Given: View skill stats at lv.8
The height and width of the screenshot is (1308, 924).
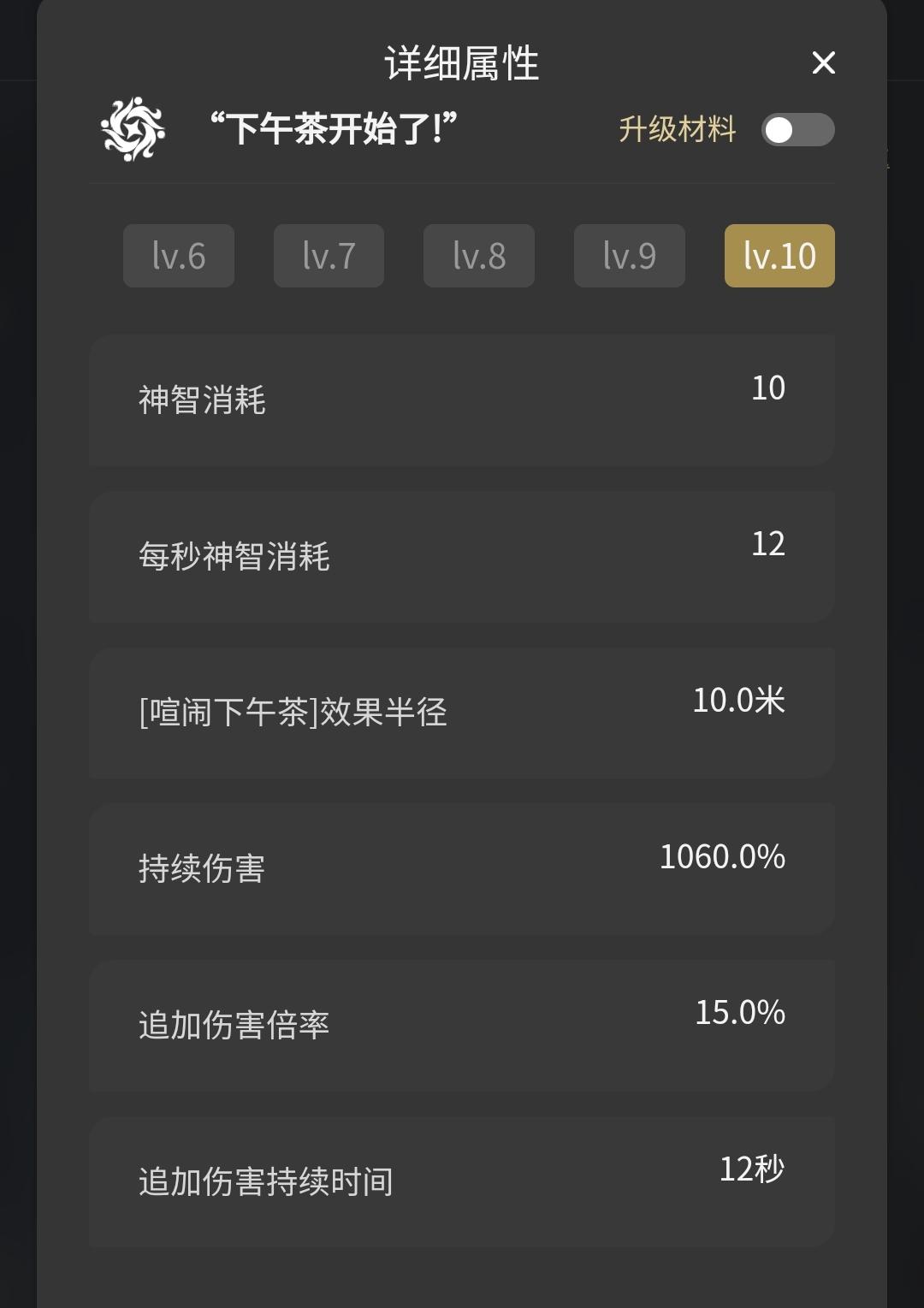Looking at the screenshot, I should pyautogui.click(x=479, y=256).
